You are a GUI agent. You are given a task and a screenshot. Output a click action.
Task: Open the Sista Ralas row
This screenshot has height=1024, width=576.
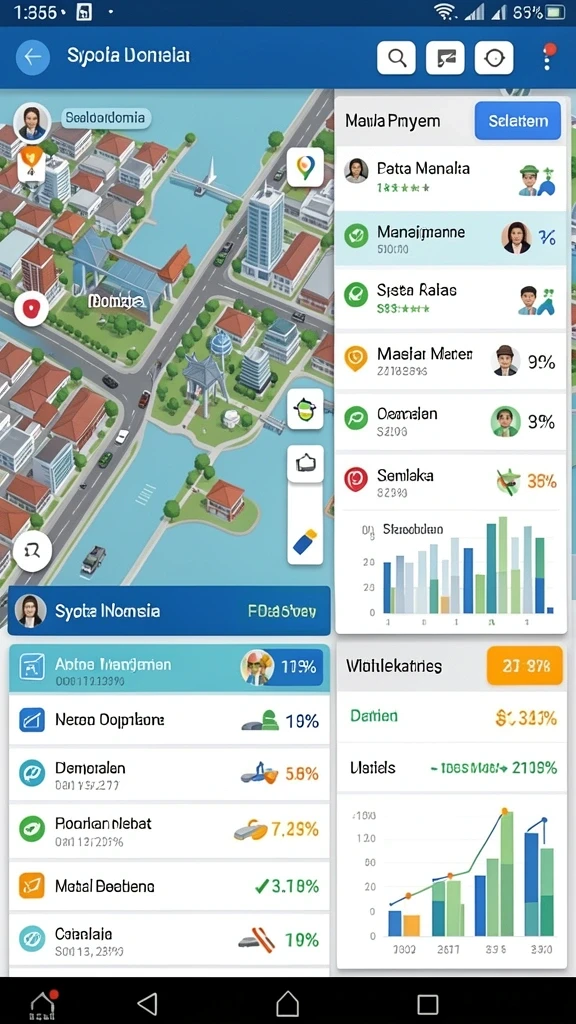(x=451, y=297)
